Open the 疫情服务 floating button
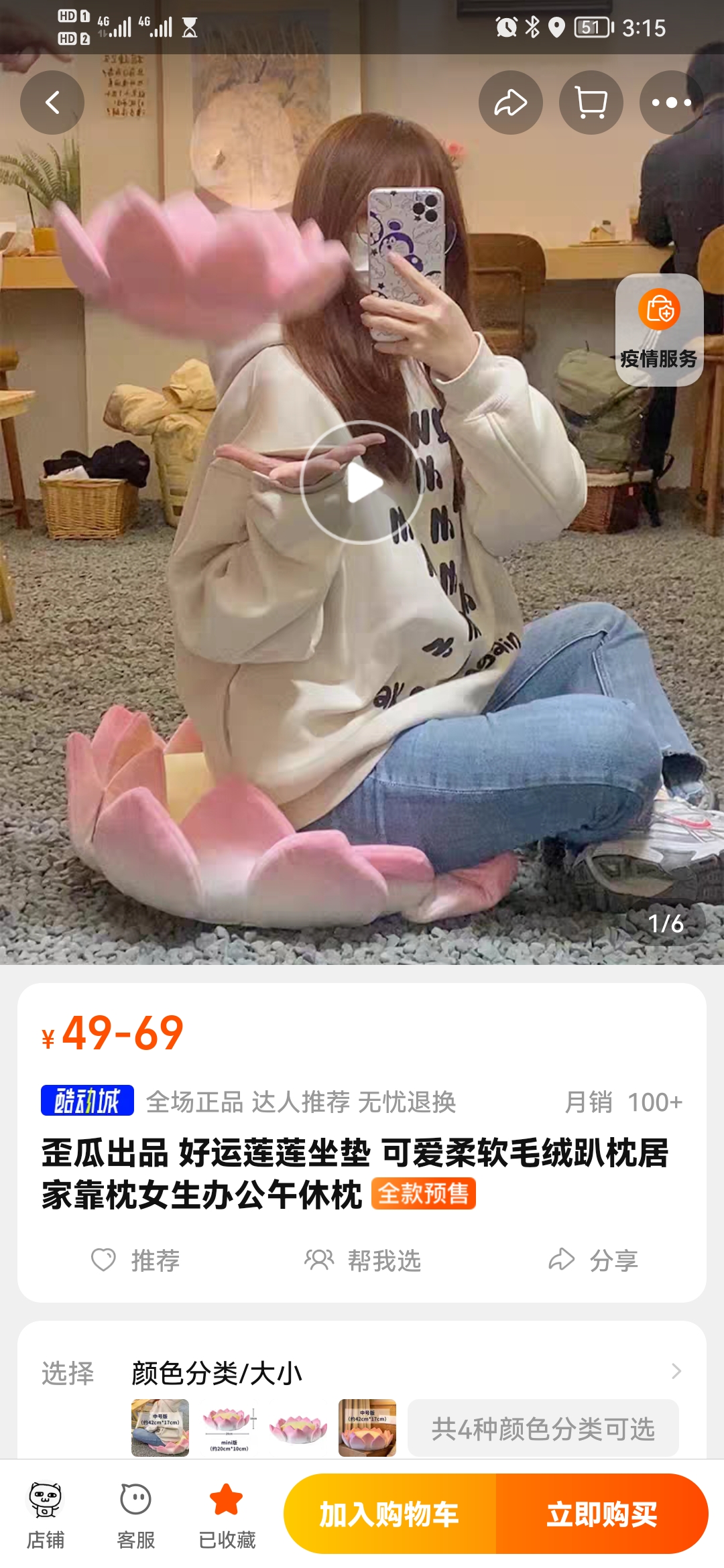Viewport: 724px width, 1568px height. tap(659, 330)
